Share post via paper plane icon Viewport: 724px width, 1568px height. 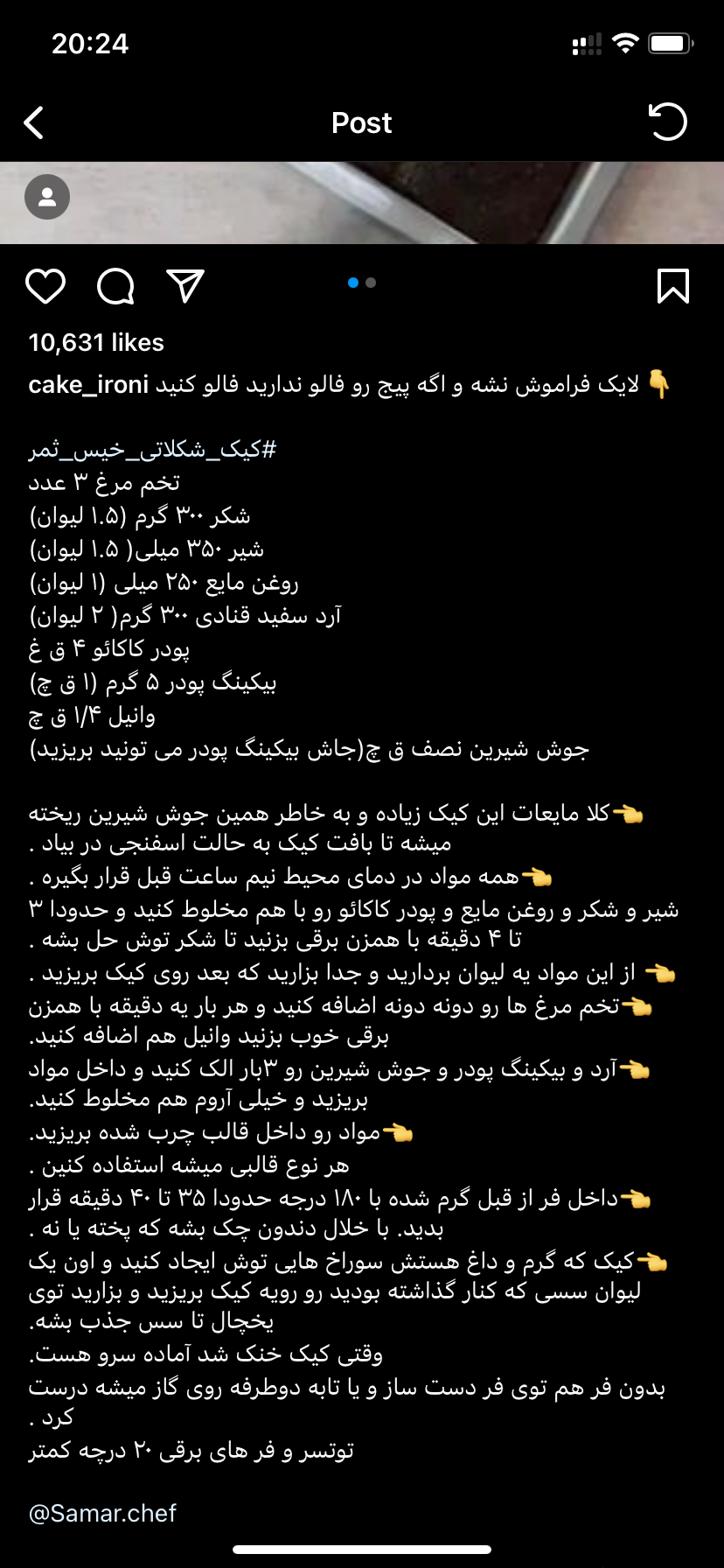point(184,286)
